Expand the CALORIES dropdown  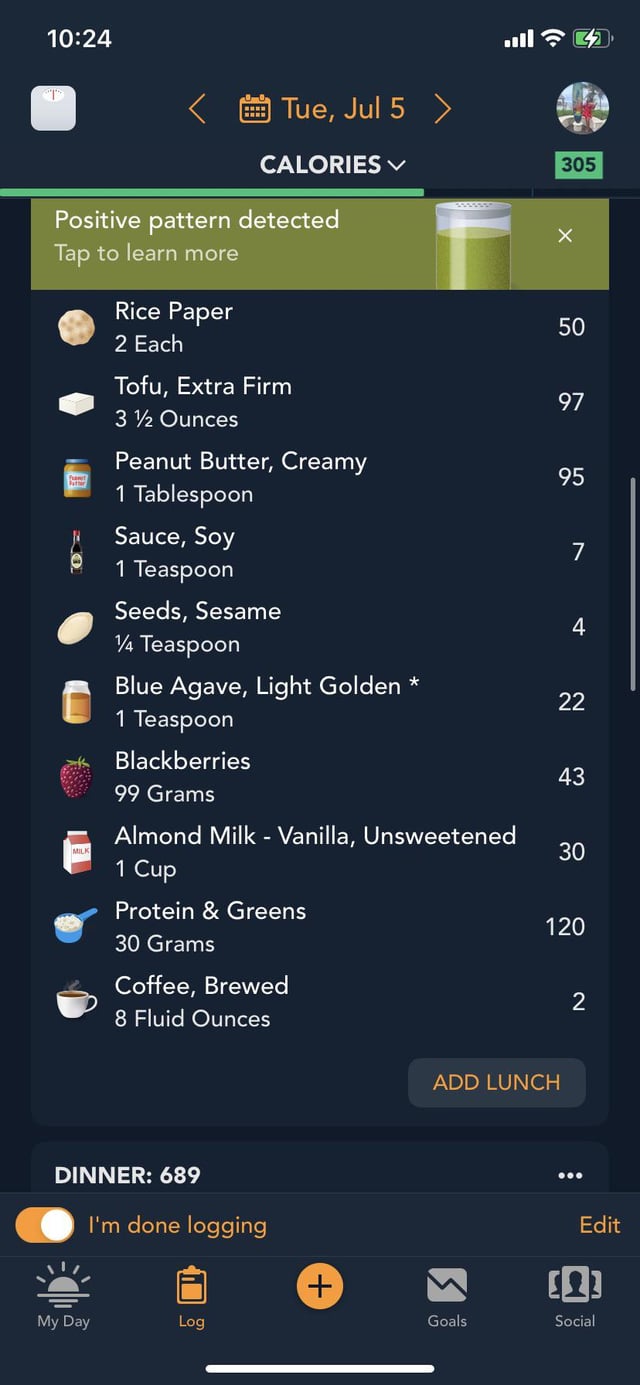pos(332,165)
